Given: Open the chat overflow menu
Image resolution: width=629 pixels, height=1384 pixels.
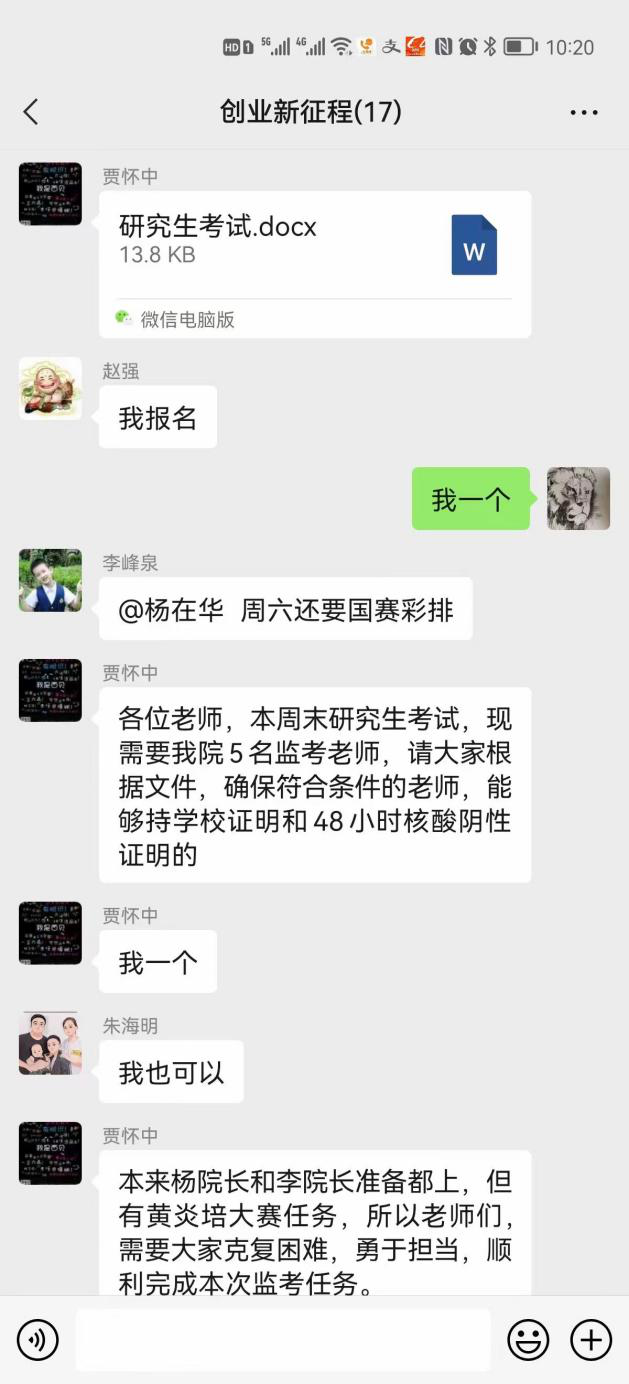Looking at the screenshot, I should (x=584, y=112).
